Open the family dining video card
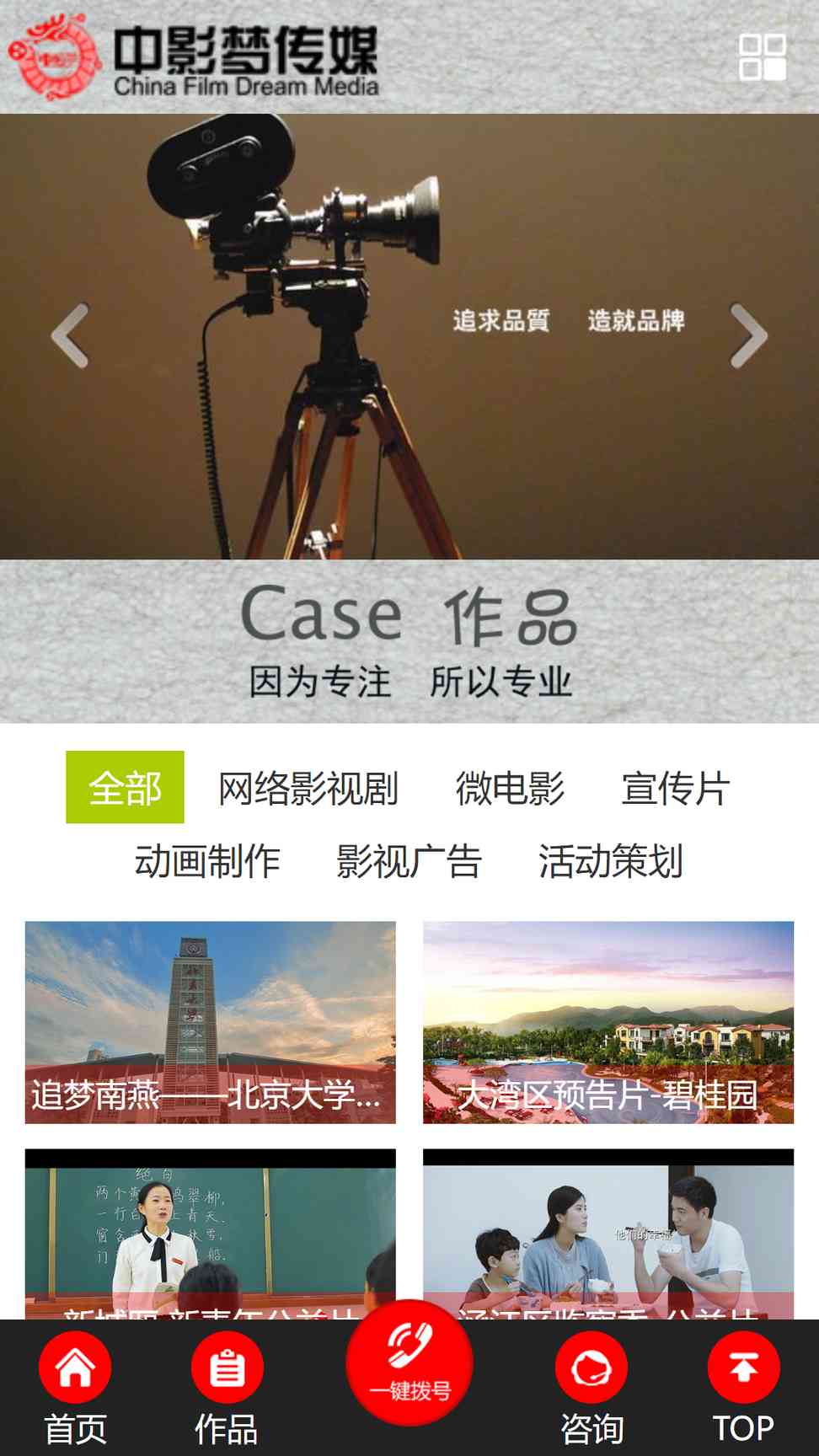The height and width of the screenshot is (1456, 819). pyautogui.click(x=608, y=1230)
